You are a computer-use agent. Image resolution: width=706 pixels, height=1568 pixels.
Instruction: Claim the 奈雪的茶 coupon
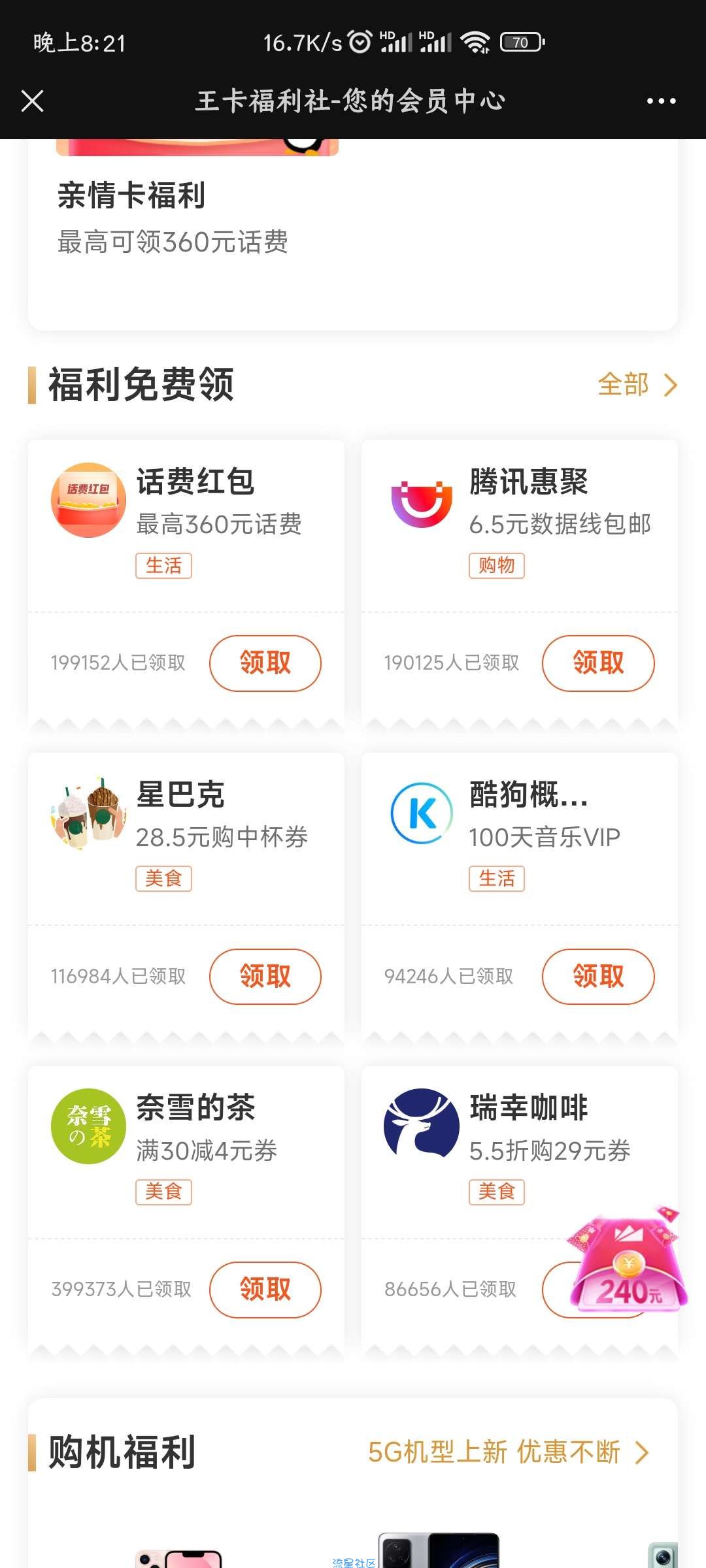pos(265,1289)
